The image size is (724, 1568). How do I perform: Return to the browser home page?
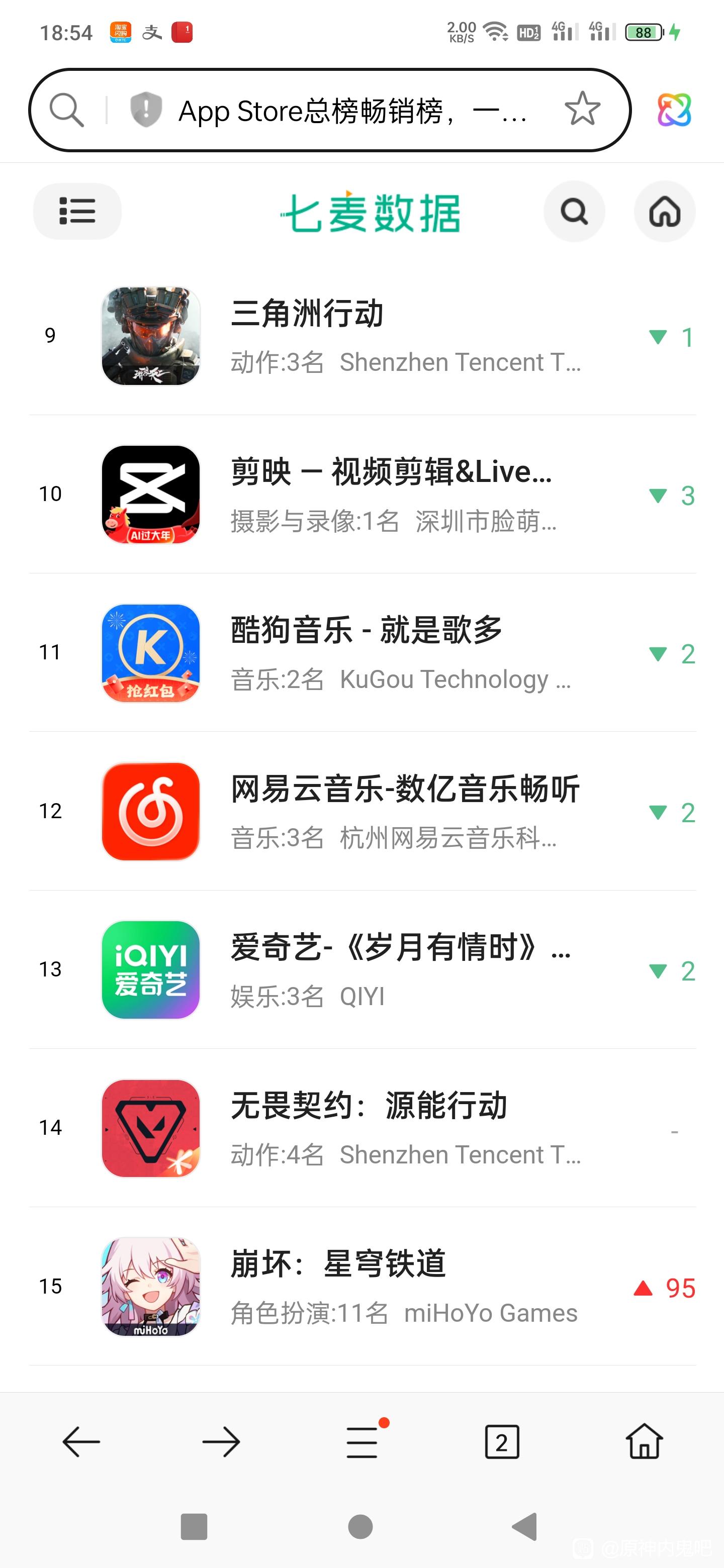tap(644, 1441)
